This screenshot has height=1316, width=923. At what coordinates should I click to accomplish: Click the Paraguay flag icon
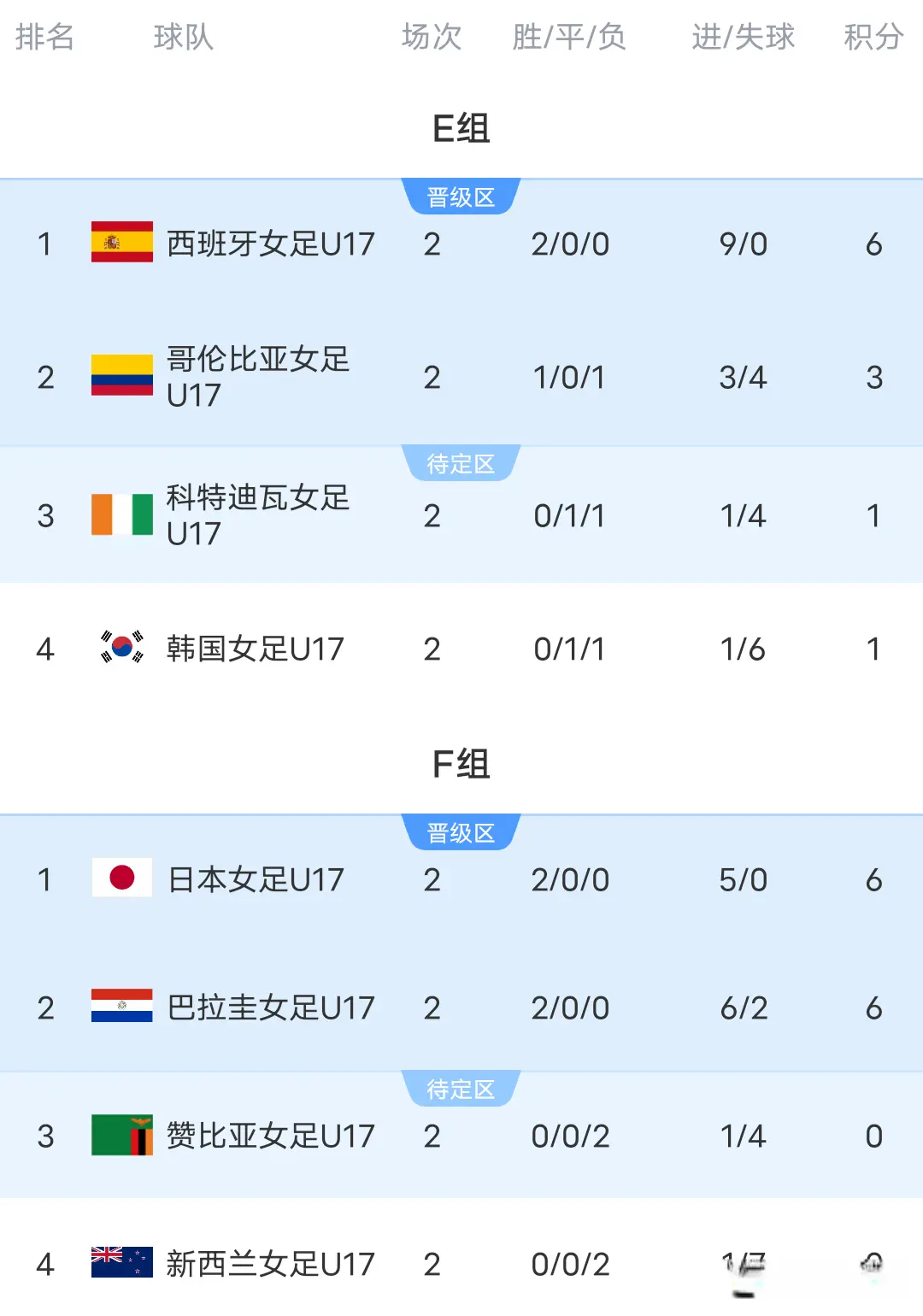pos(121,1008)
